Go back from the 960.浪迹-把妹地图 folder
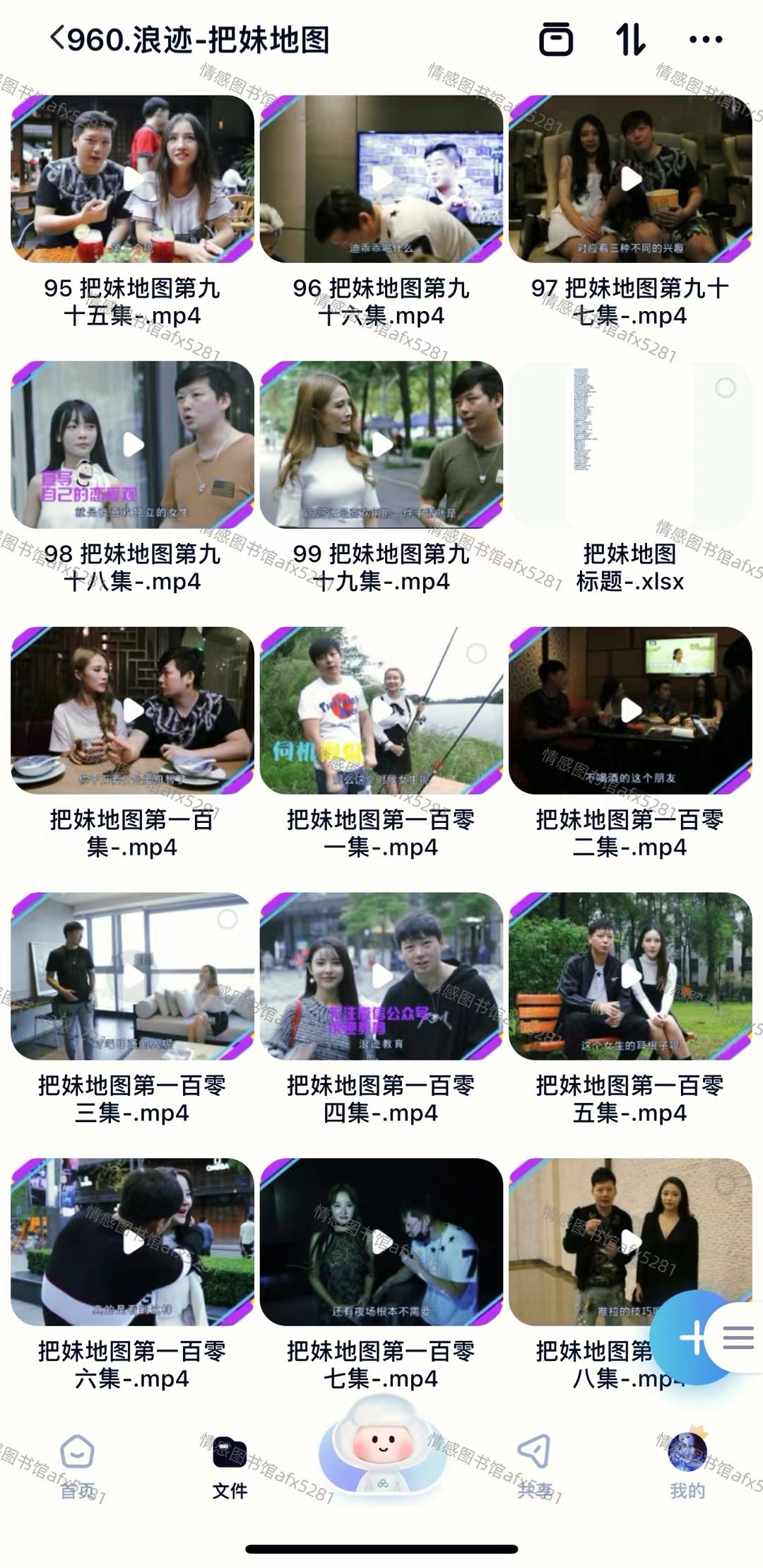Image resolution: width=763 pixels, height=1568 pixels. point(58,39)
